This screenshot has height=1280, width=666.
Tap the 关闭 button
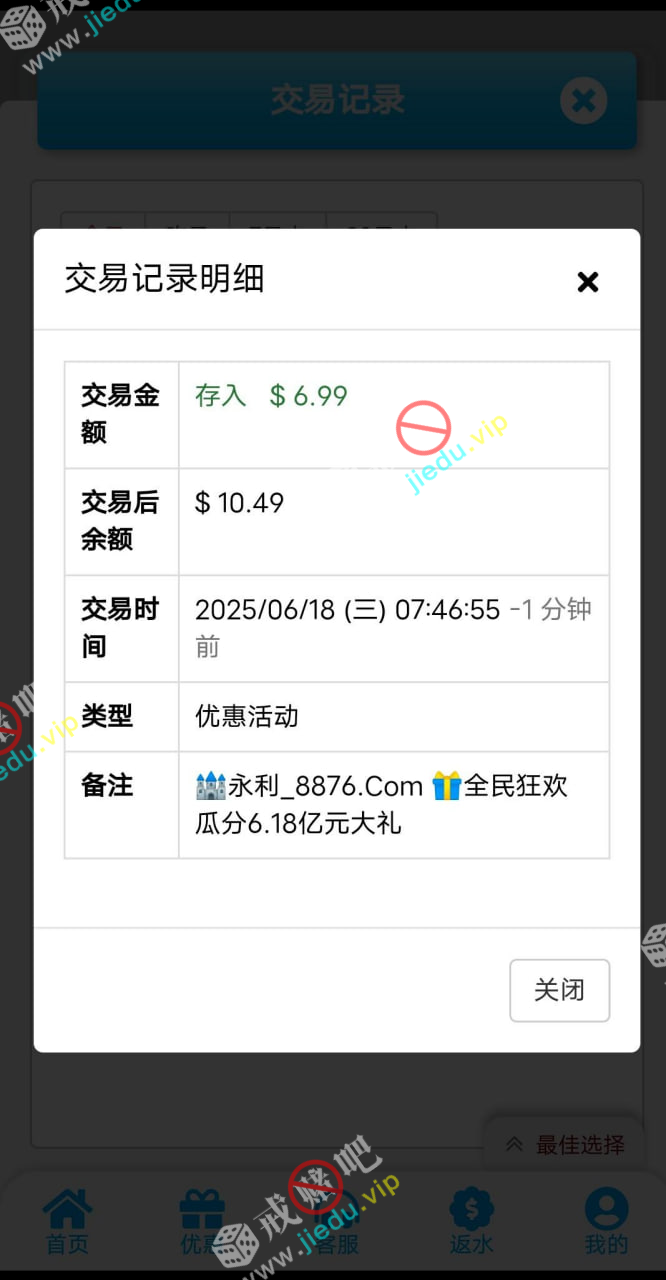click(559, 990)
